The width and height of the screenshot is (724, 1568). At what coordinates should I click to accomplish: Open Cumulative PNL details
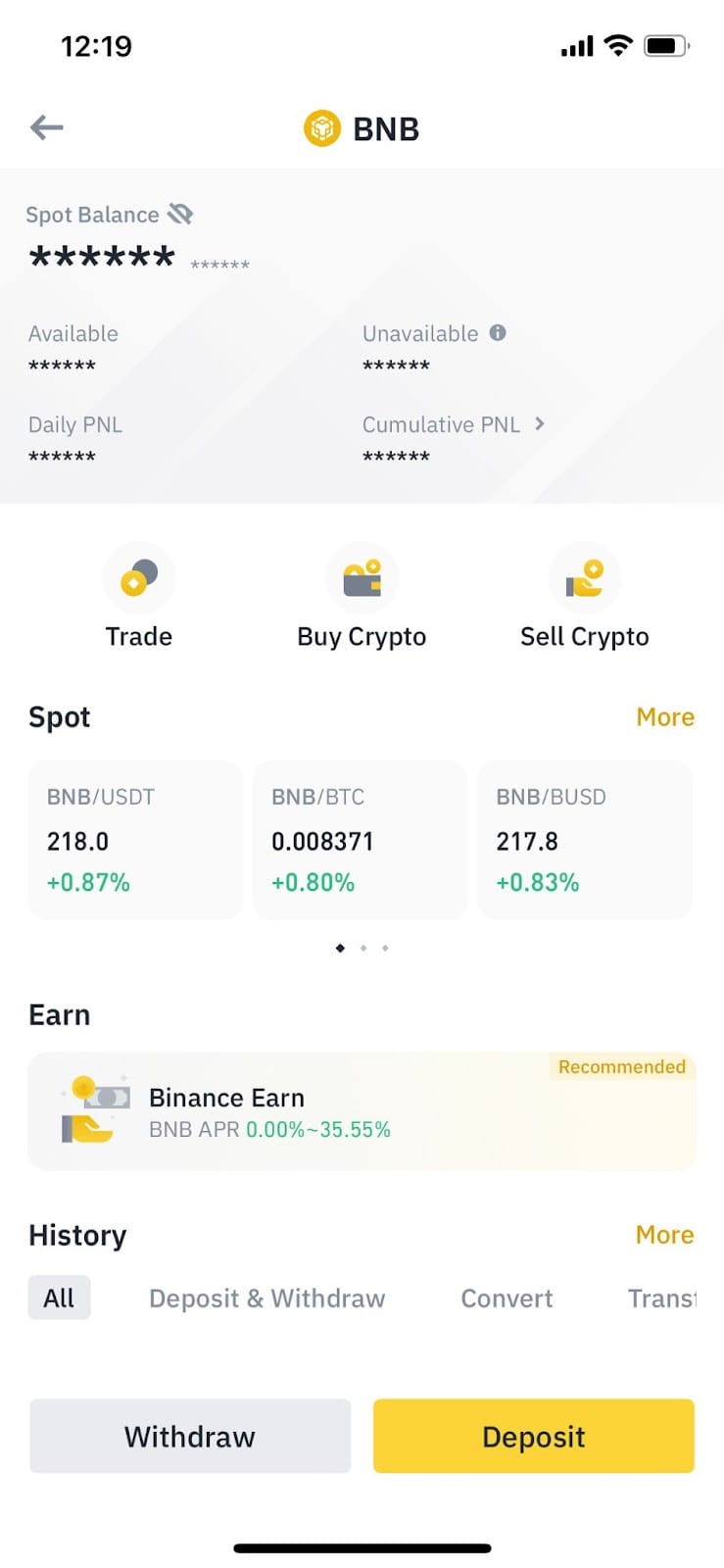click(540, 424)
